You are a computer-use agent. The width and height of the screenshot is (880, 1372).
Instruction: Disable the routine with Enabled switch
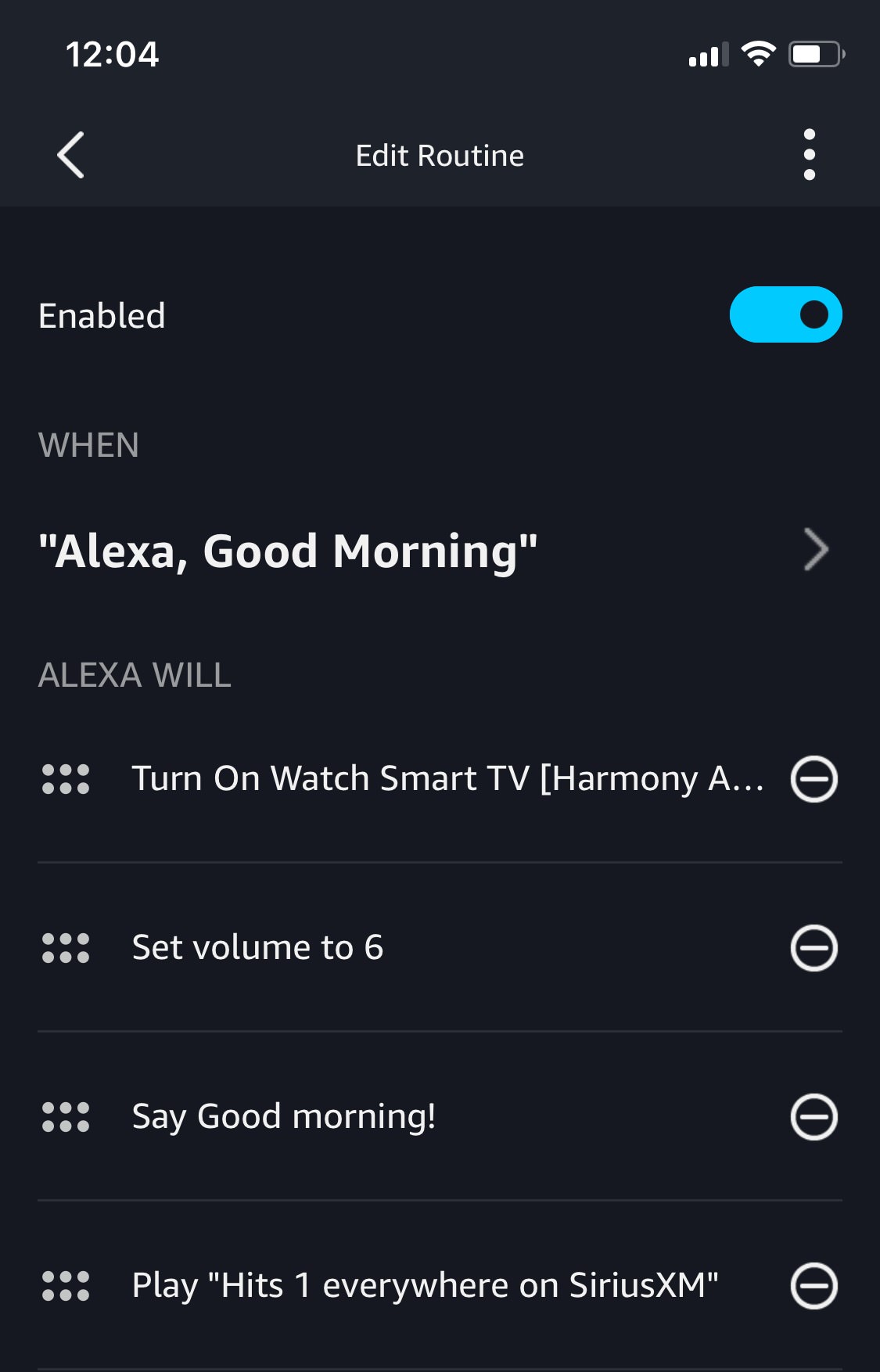[x=785, y=314]
